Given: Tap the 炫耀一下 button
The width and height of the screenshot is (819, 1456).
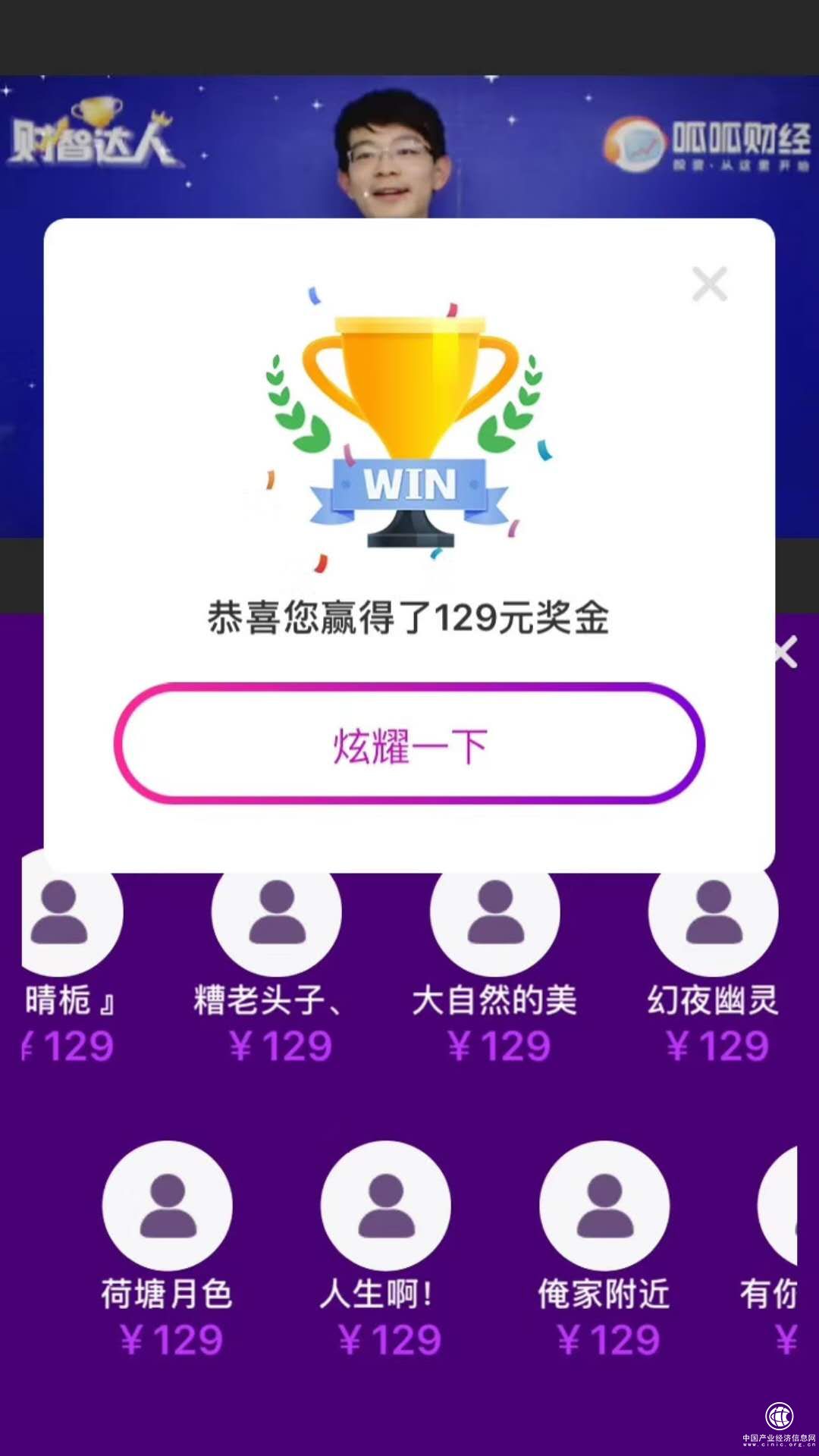Looking at the screenshot, I should point(409,745).
